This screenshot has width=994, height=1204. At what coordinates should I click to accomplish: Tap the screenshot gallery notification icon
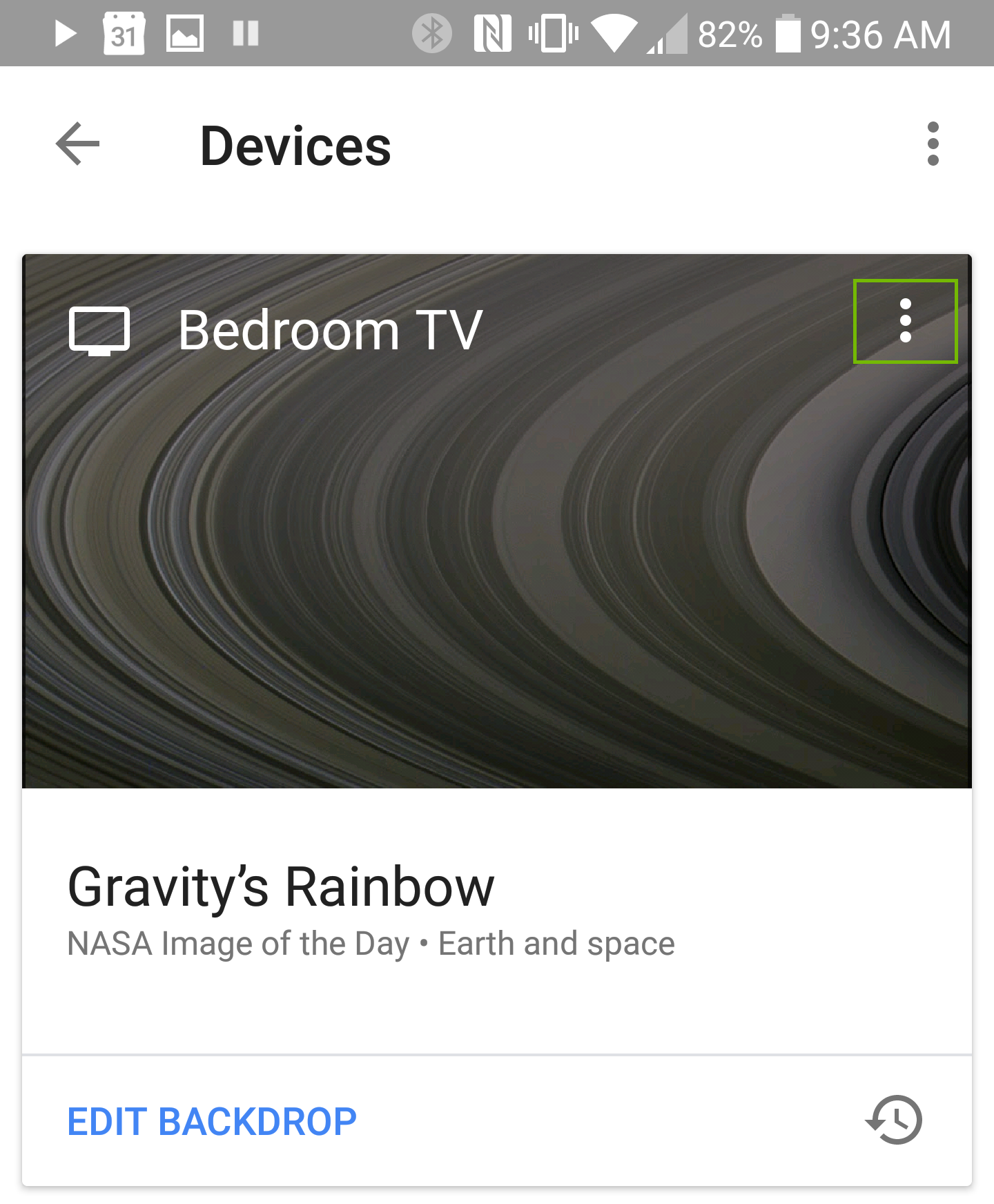pyautogui.click(x=184, y=32)
